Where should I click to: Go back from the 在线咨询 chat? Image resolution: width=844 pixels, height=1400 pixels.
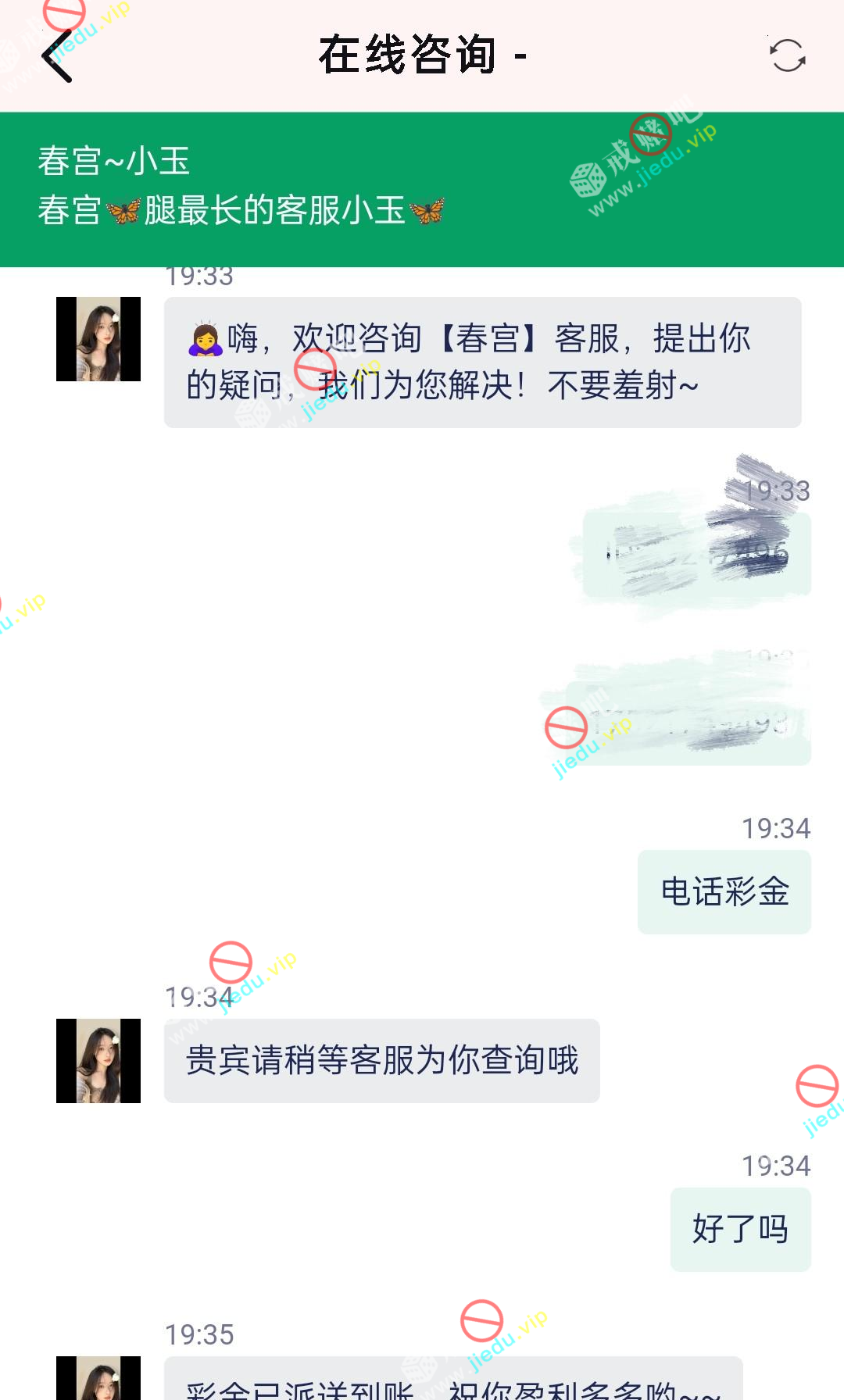tap(58, 56)
